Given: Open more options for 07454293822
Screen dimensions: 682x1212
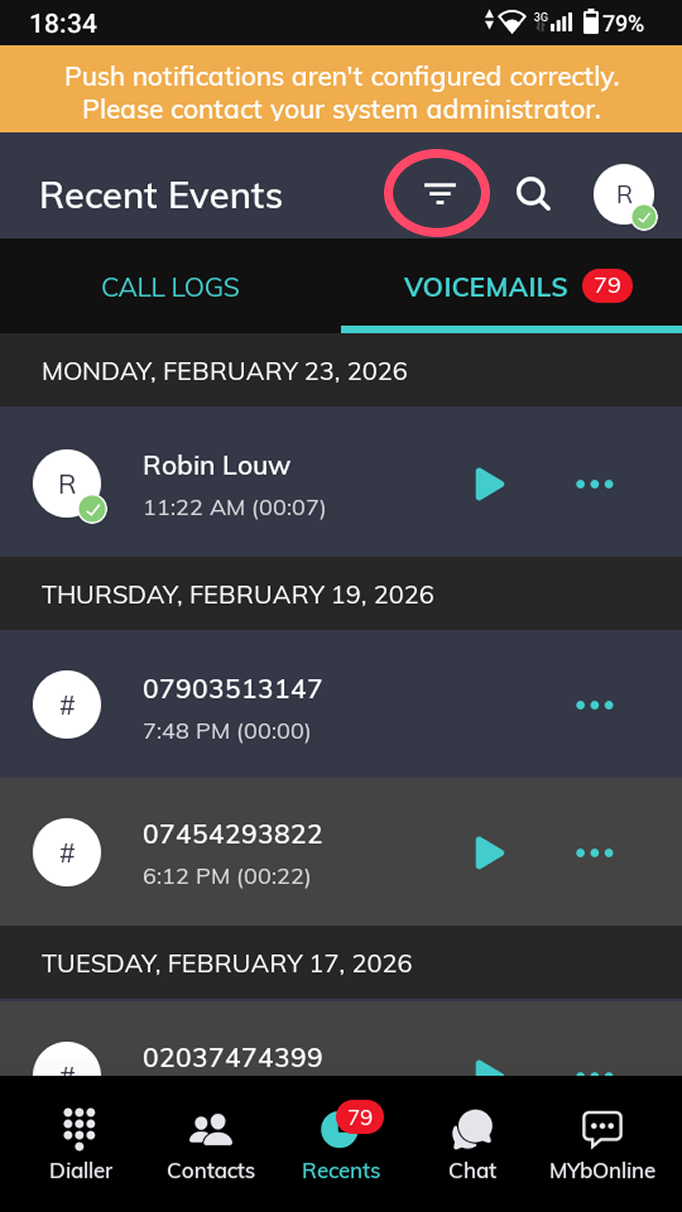Looking at the screenshot, I should point(594,853).
